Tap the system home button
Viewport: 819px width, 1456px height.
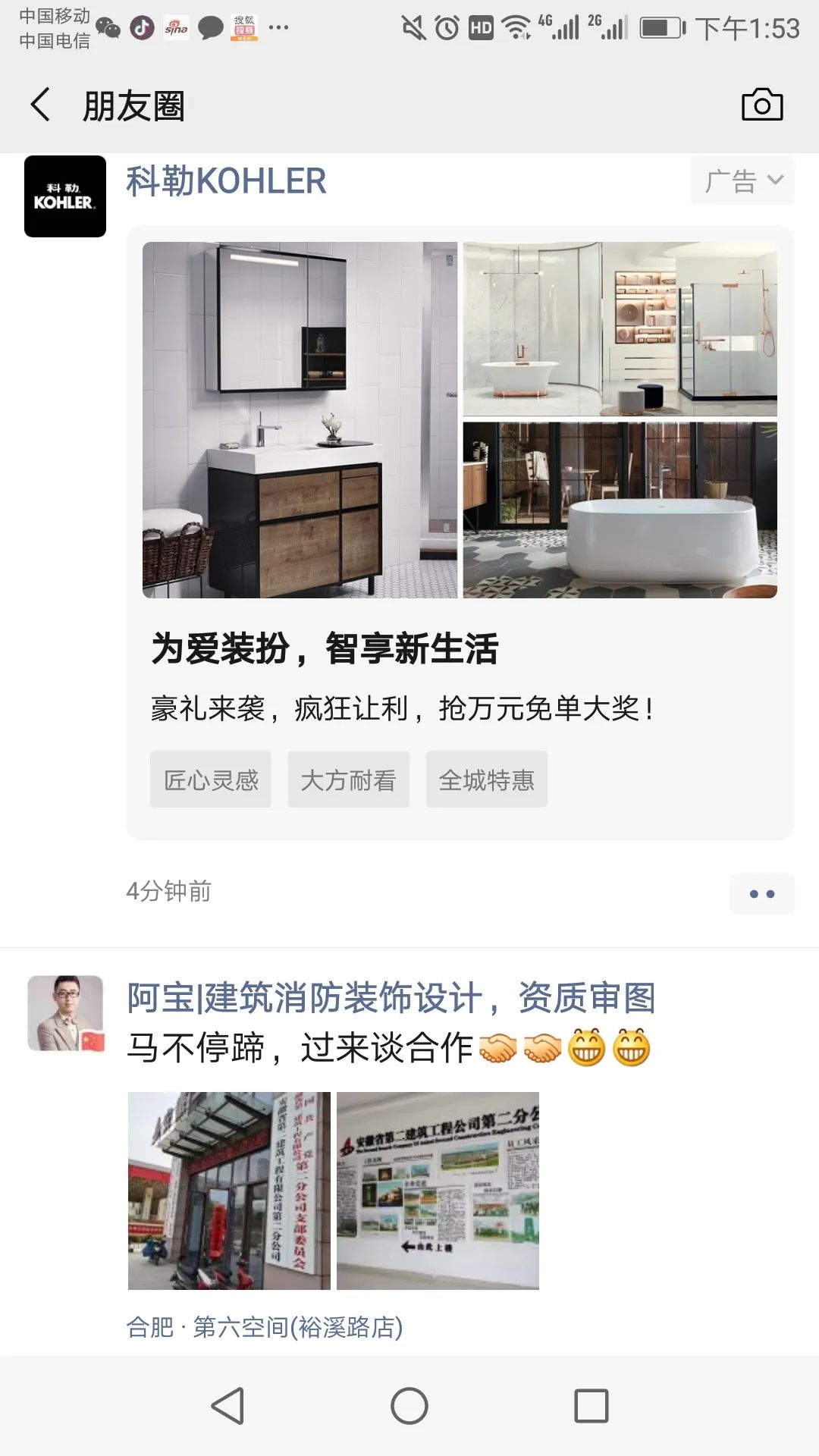click(409, 1406)
